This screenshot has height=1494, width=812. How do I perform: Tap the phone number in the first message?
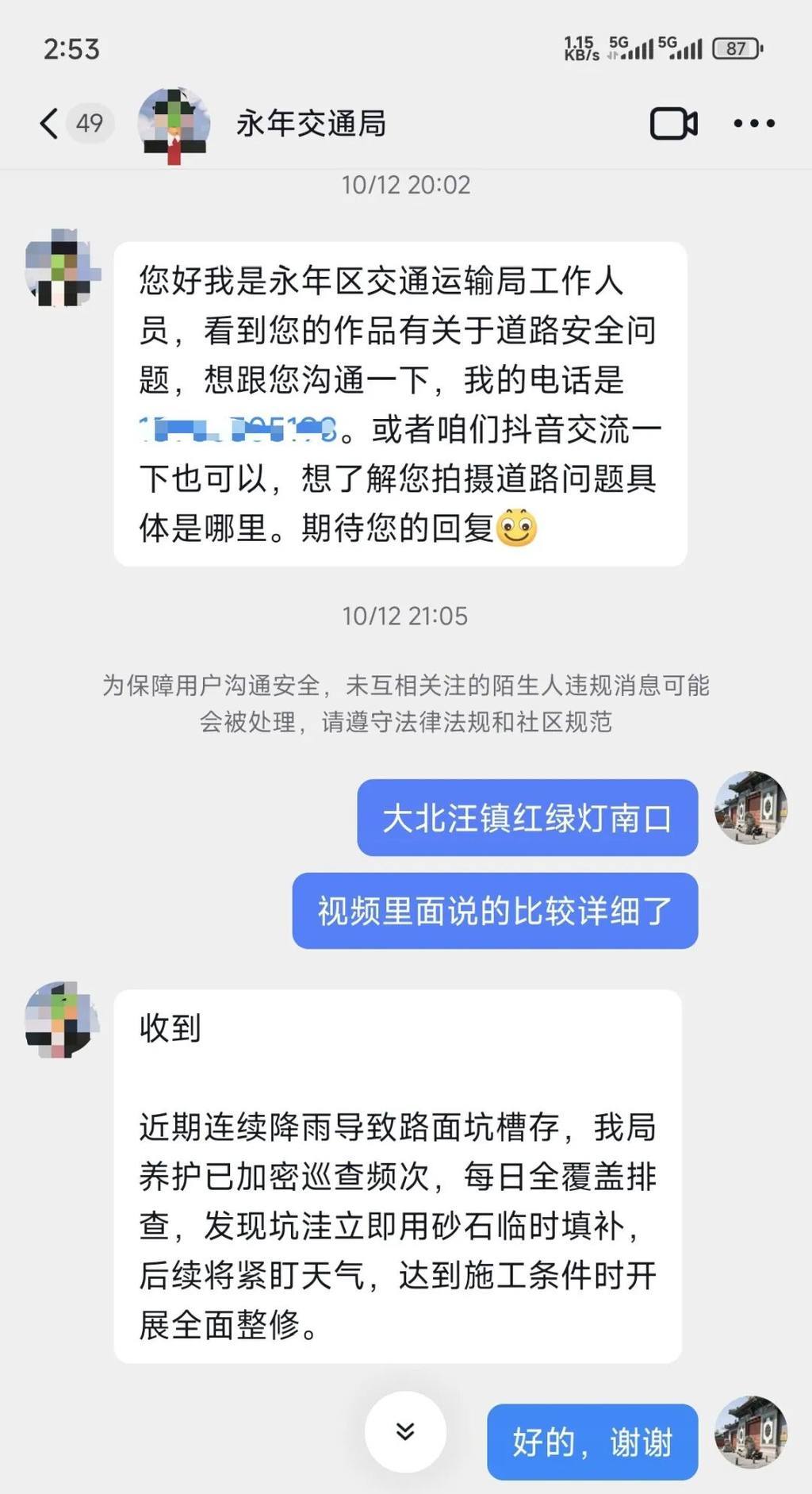239,429
